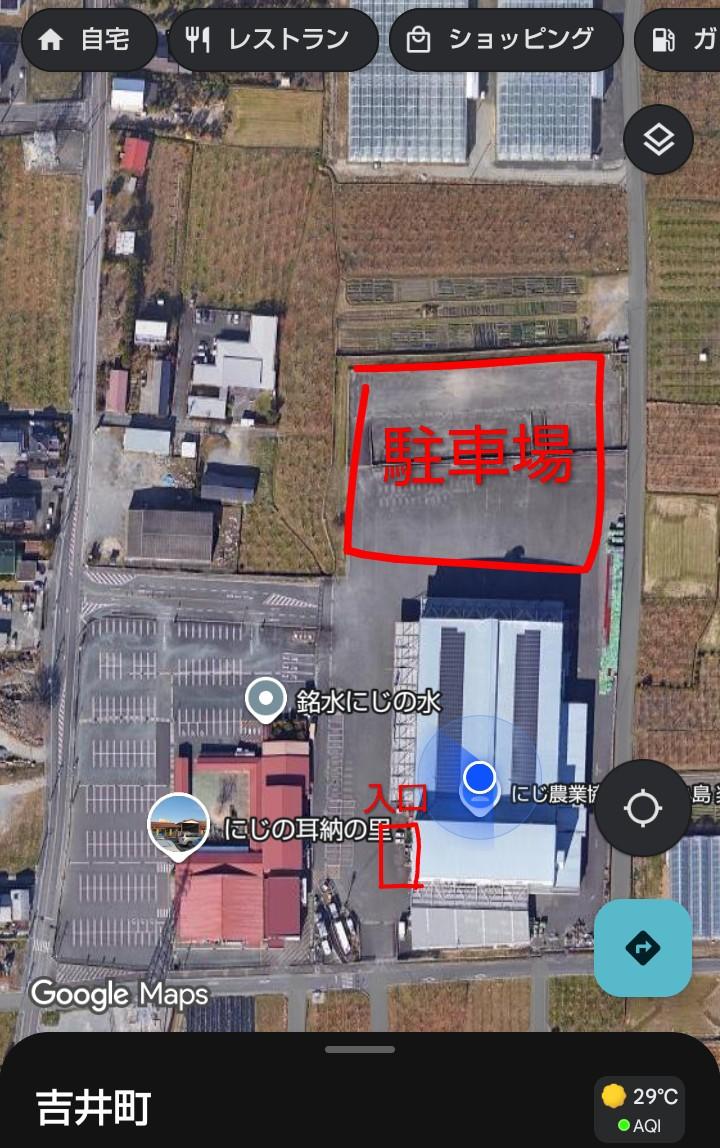Open the map layers button
The width and height of the screenshot is (720, 1148).
[x=658, y=140]
